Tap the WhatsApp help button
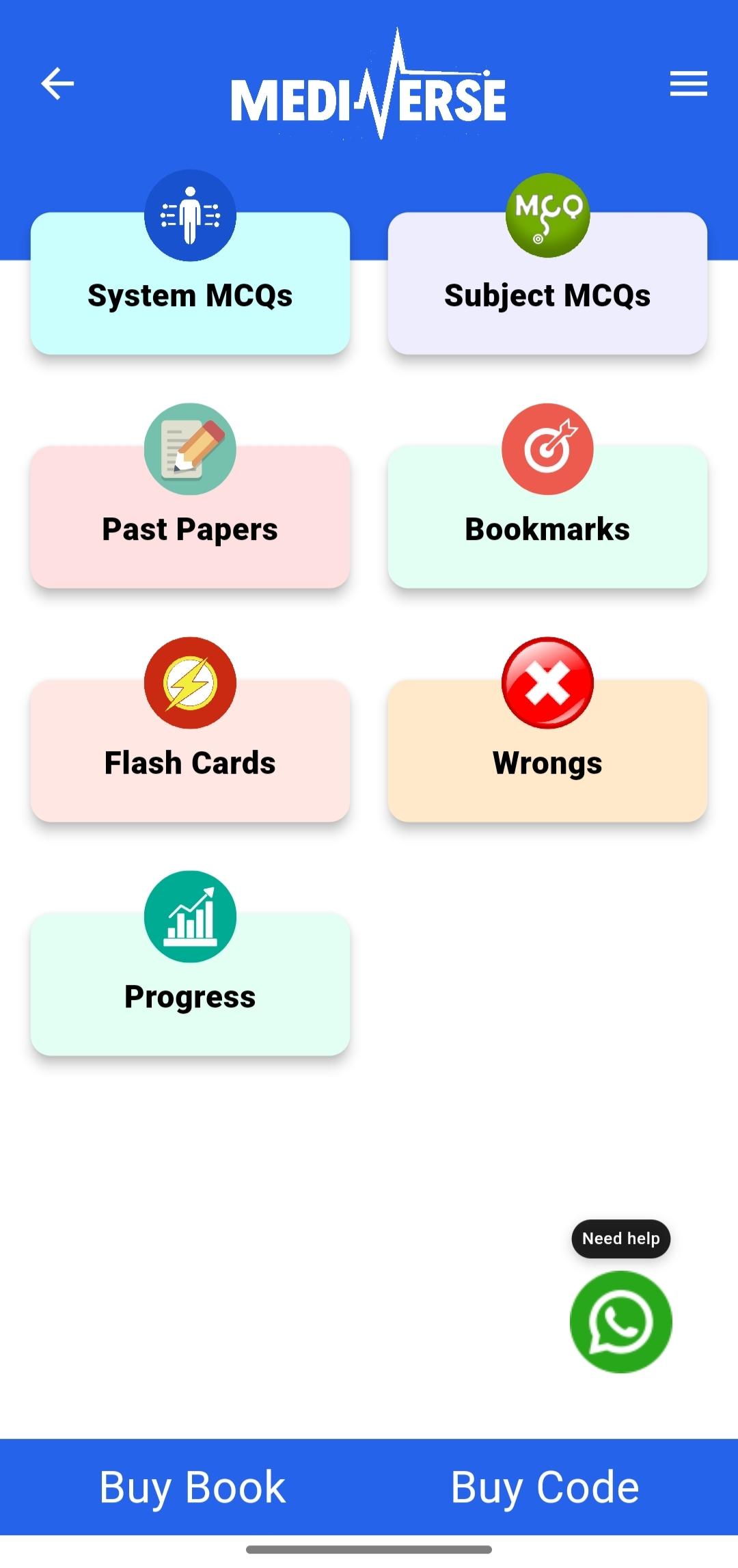This screenshot has width=738, height=1568. 620,1321
